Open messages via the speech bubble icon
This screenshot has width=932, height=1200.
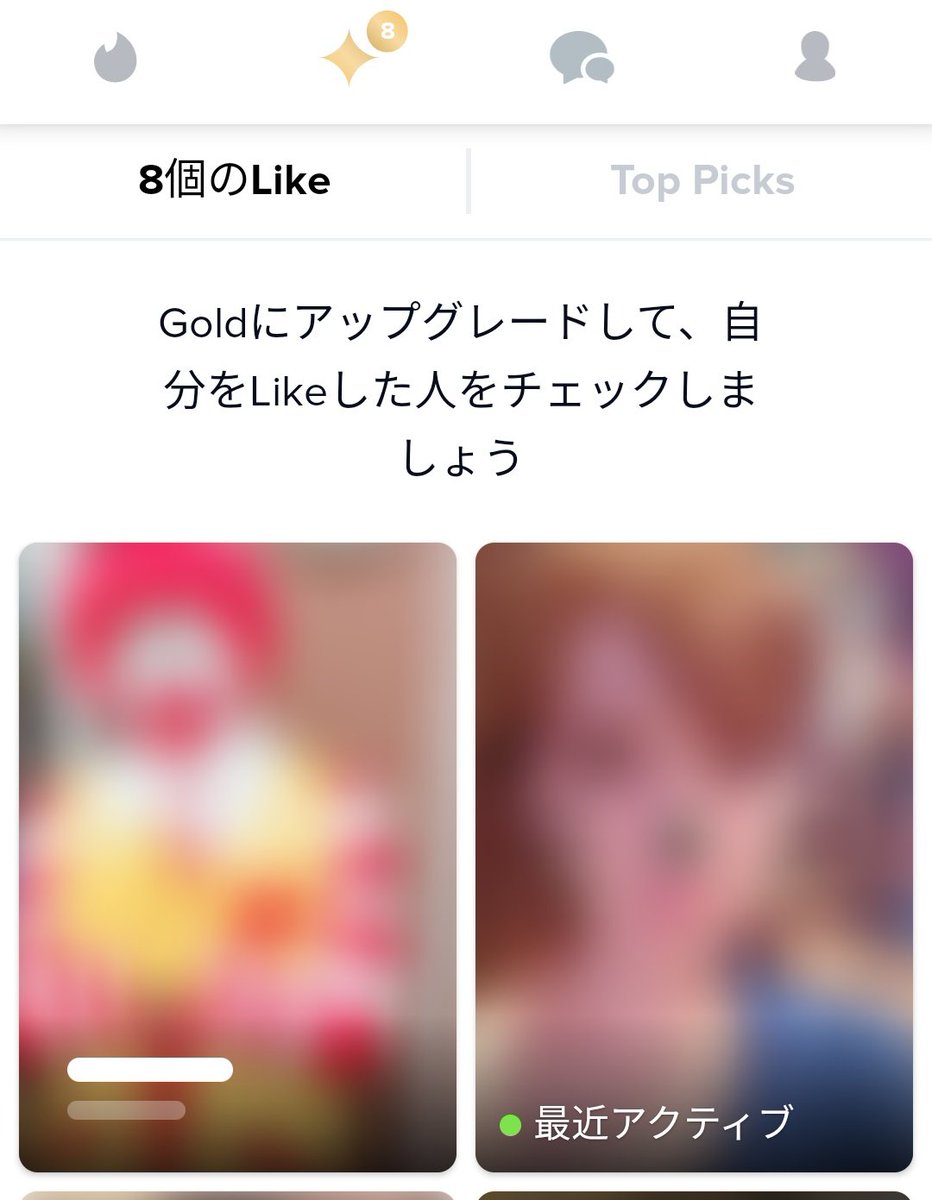580,57
